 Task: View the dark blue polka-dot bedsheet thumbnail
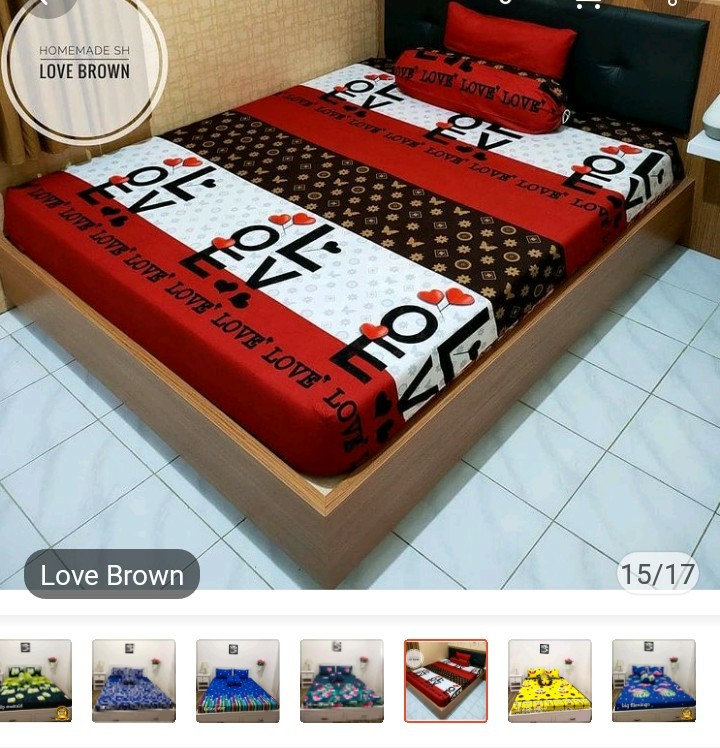tap(240, 680)
